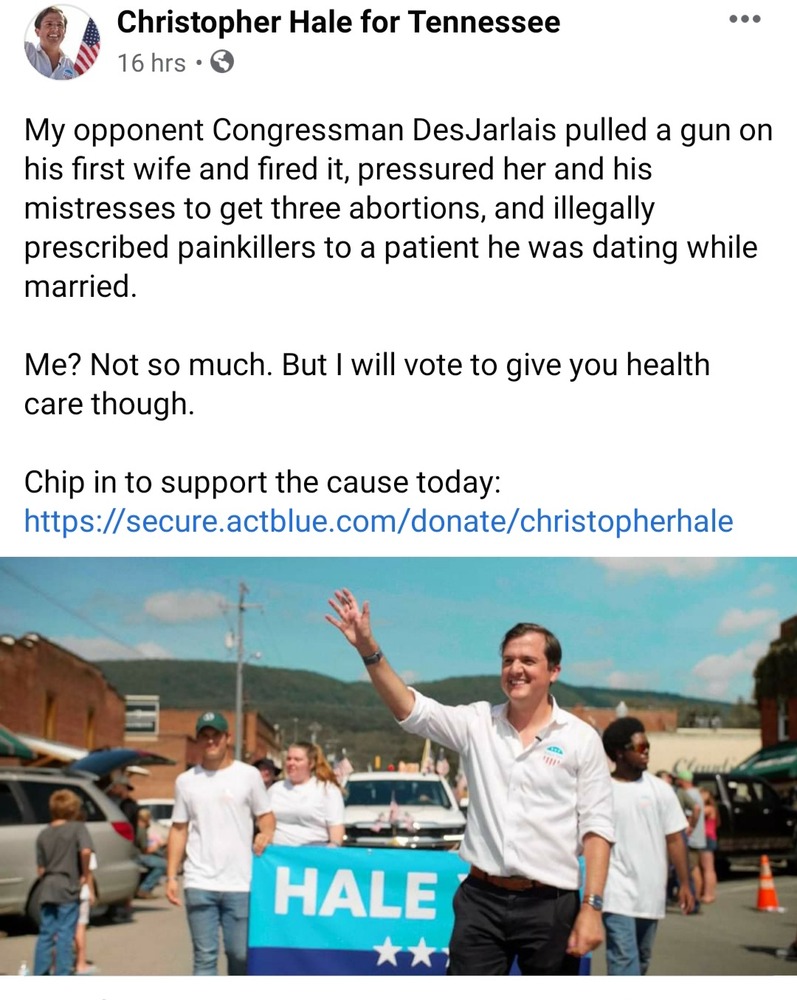Open the 16 hrs post timestamp
The image size is (797, 1000).
point(151,62)
